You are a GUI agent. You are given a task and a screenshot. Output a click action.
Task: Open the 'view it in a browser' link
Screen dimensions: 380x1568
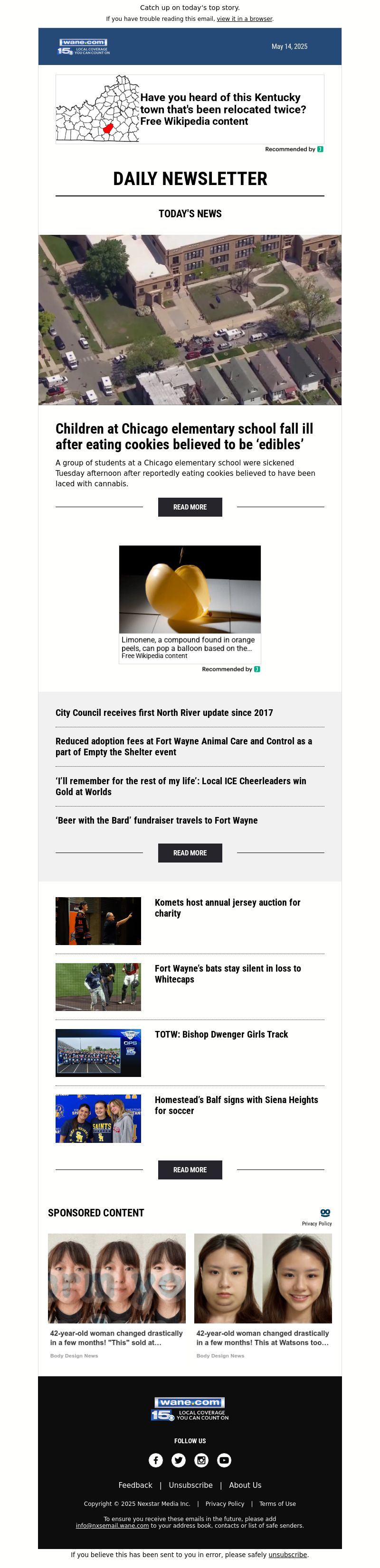point(244,19)
